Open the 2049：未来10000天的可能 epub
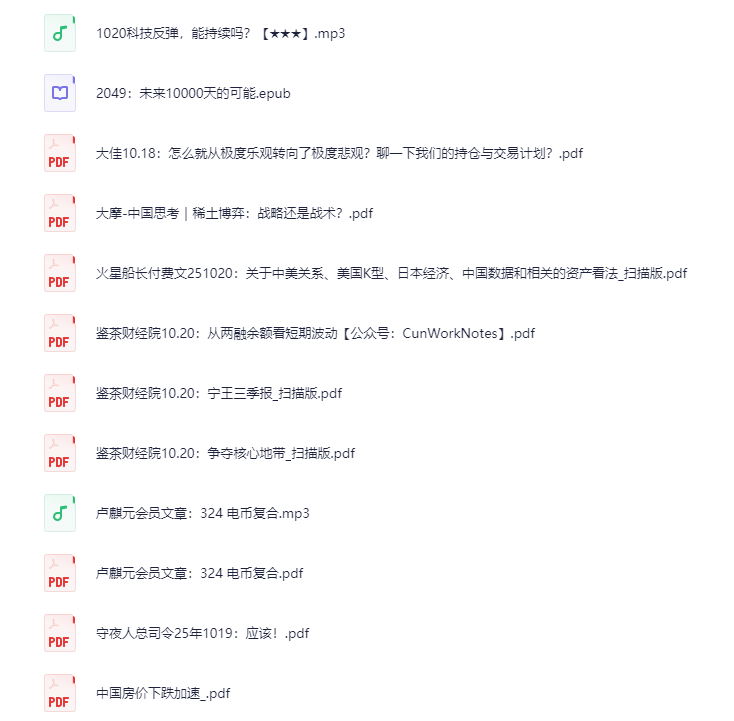This screenshot has width=734, height=721. [193, 94]
